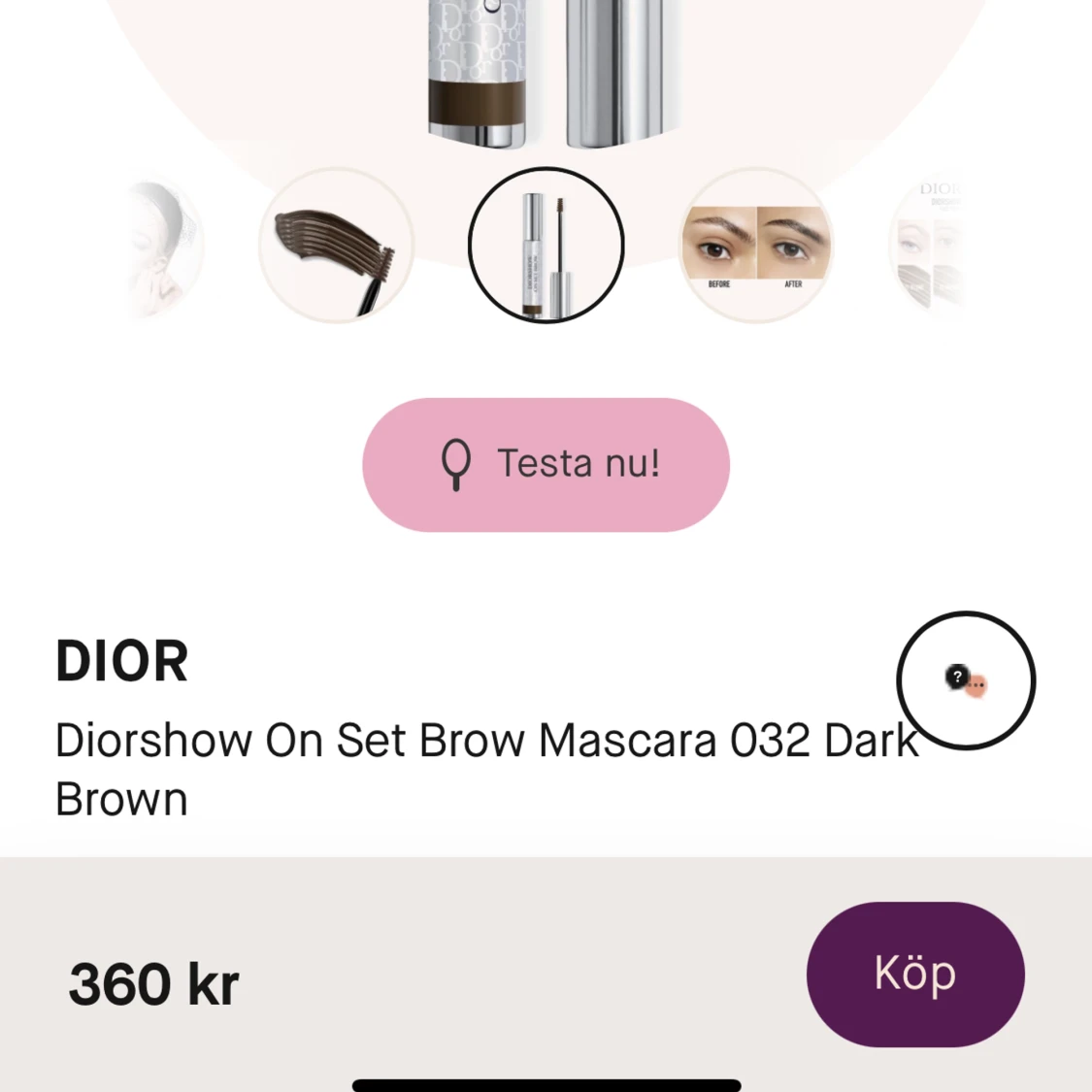Open the faded model photo thumbnail
1092x1092 pixels.
pyautogui.click(x=165, y=245)
